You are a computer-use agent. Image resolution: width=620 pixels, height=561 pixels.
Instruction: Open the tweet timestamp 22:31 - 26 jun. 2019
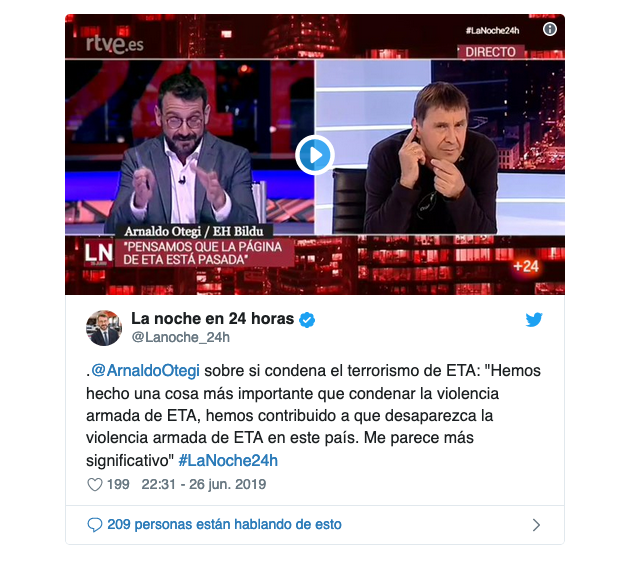(203, 484)
